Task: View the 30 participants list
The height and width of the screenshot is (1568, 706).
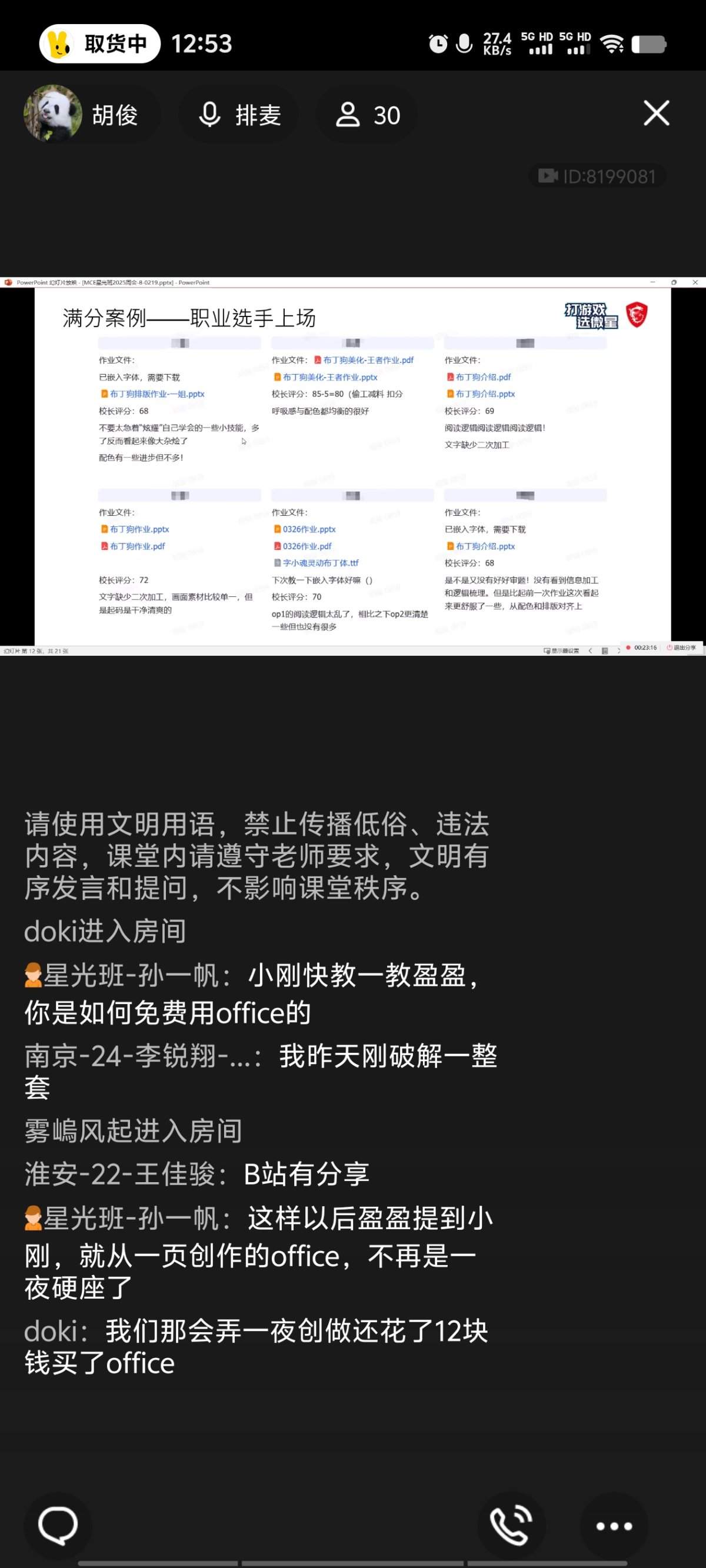Action: click(368, 115)
